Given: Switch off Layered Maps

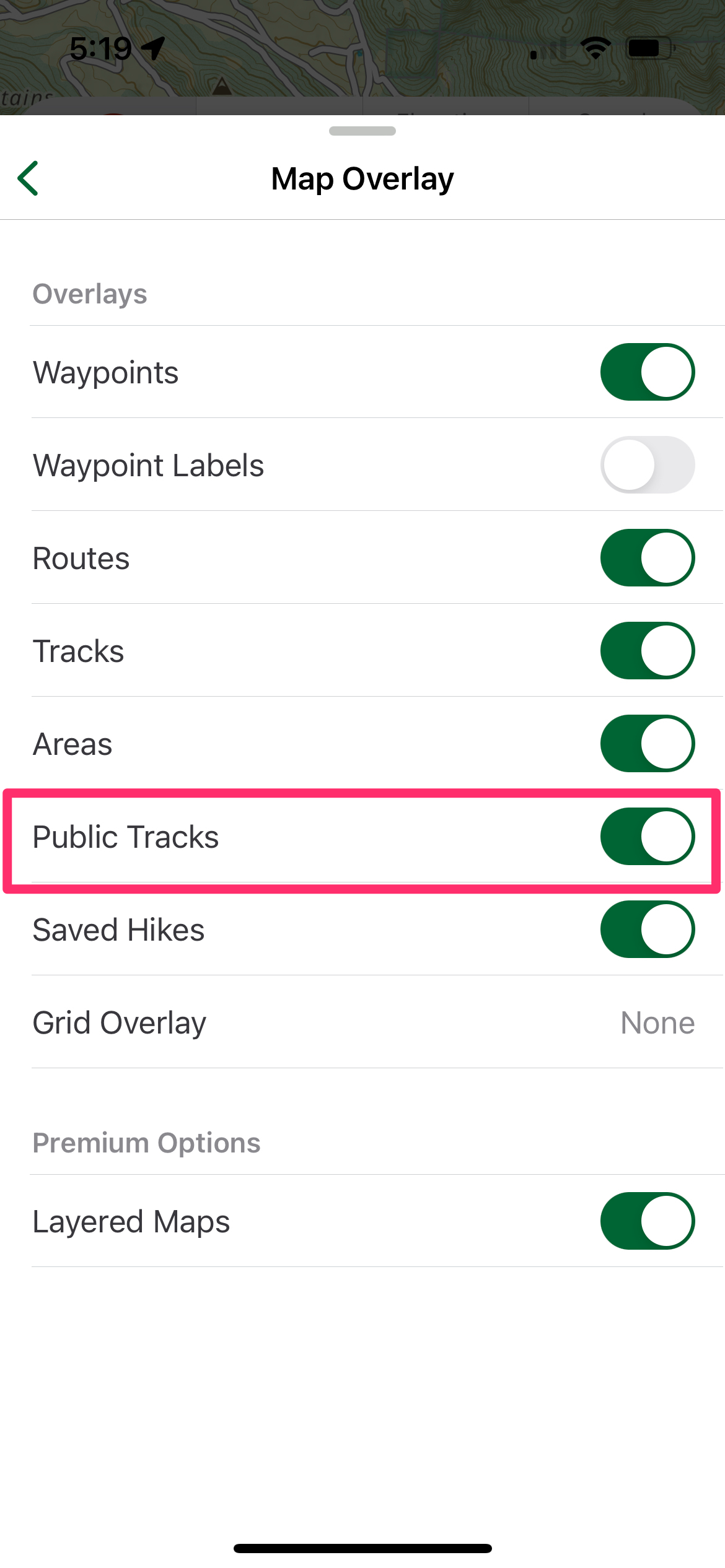Looking at the screenshot, I should pyautogui.click(x=647, y=1221).
